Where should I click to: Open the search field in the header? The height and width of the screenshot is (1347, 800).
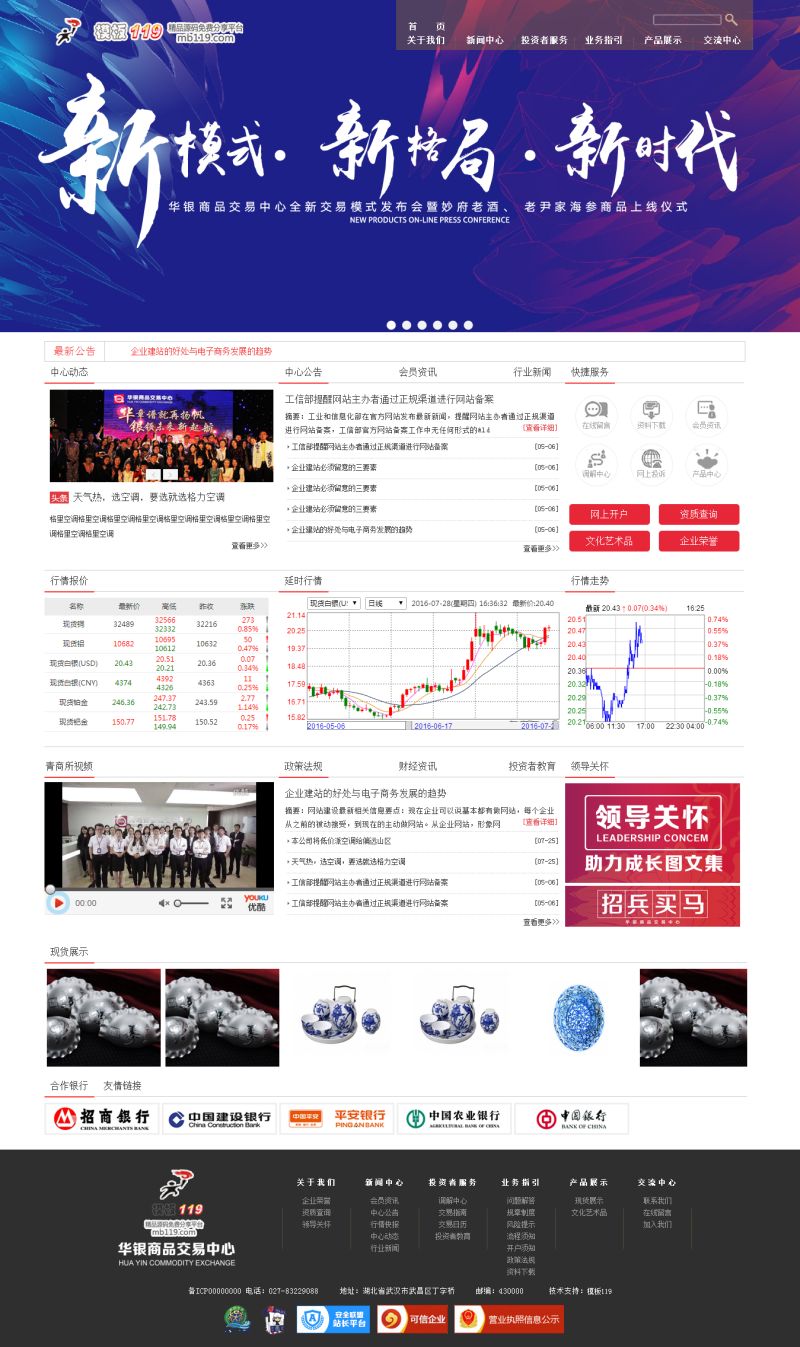686,19
